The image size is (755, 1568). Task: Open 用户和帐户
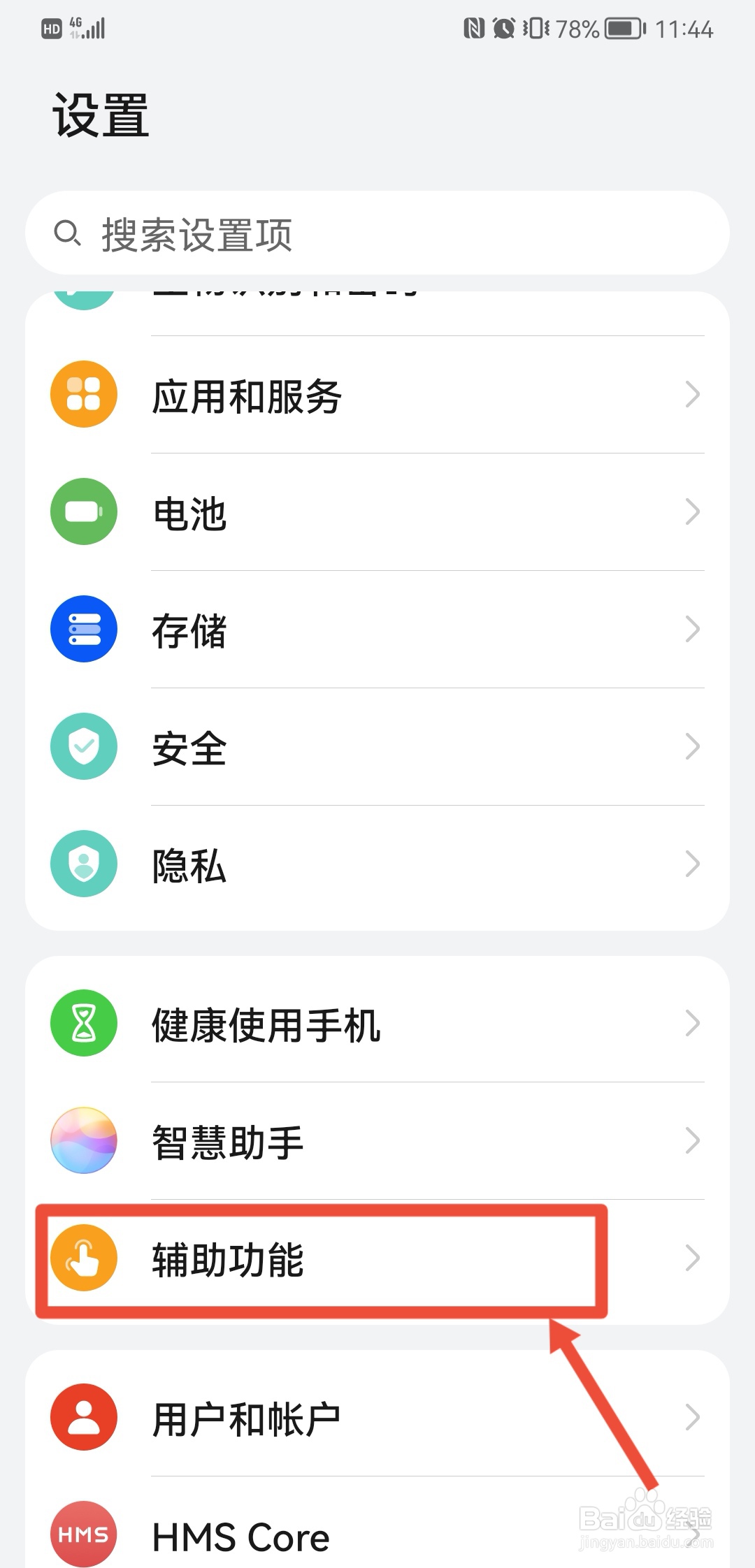(377, 1418)
